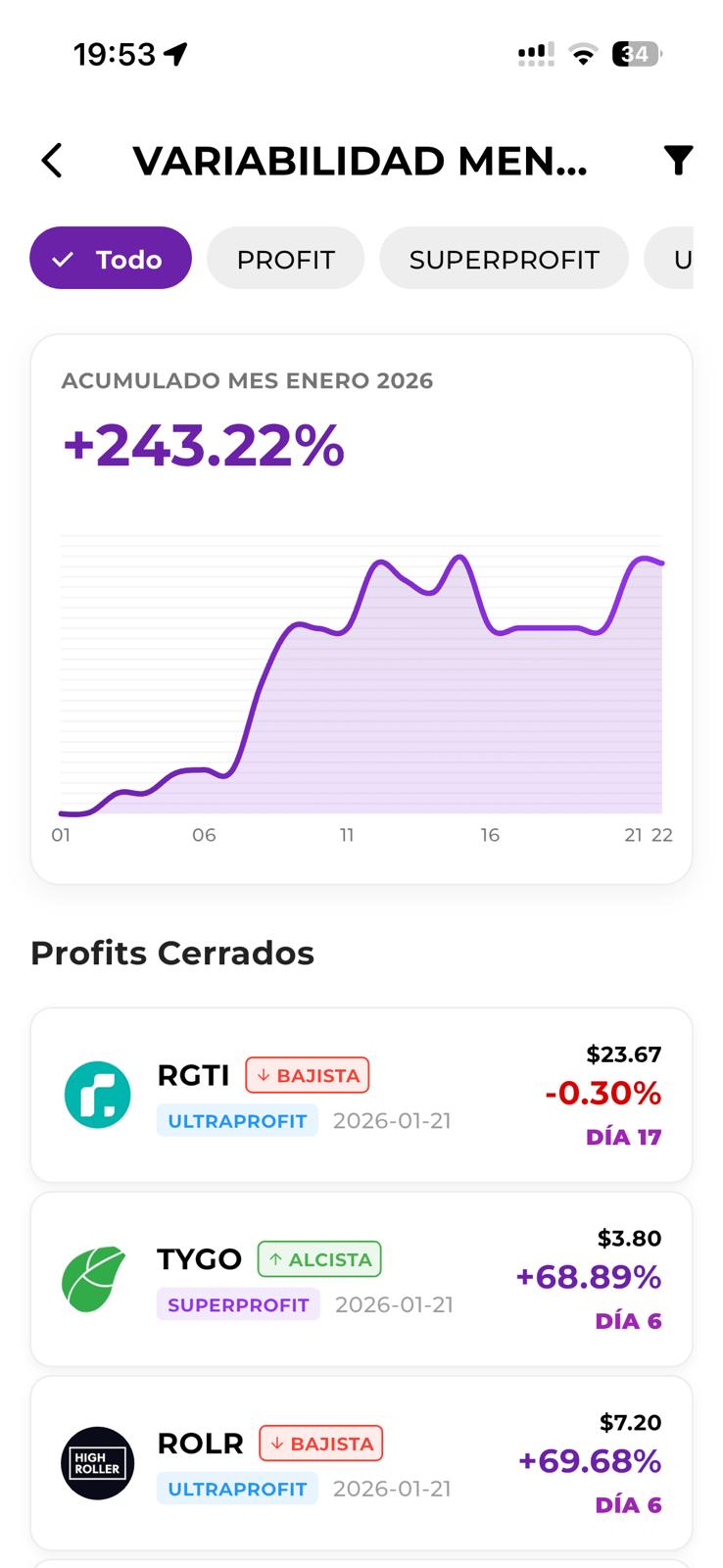
Task: Tap the back arrow at top left
Action: click(x=51, y=160)
